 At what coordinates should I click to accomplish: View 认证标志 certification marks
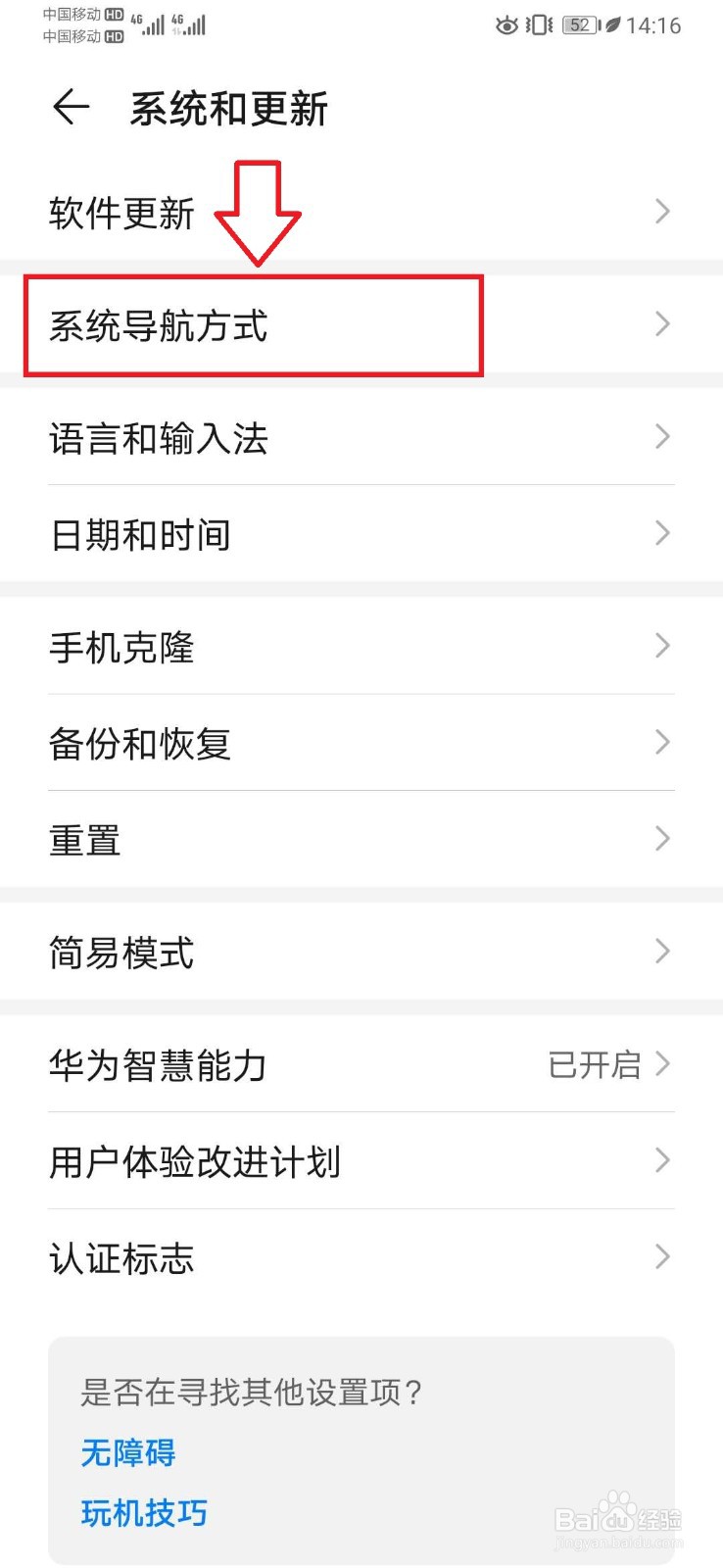[x=122, y=1258]
